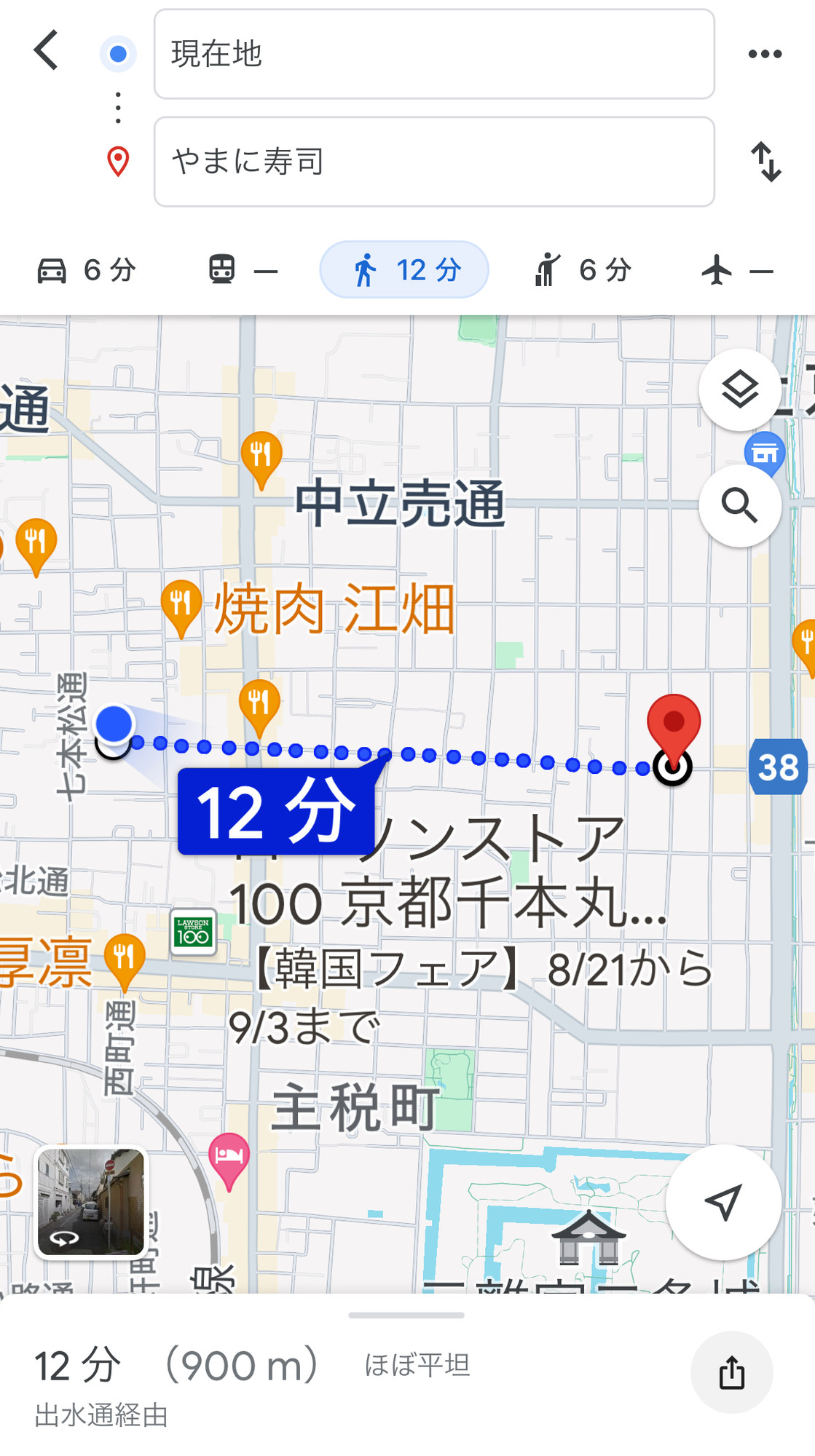Switch to driving mode 6 分
The height and width of the screenshot is (1456, 815).
click(87, 270)
